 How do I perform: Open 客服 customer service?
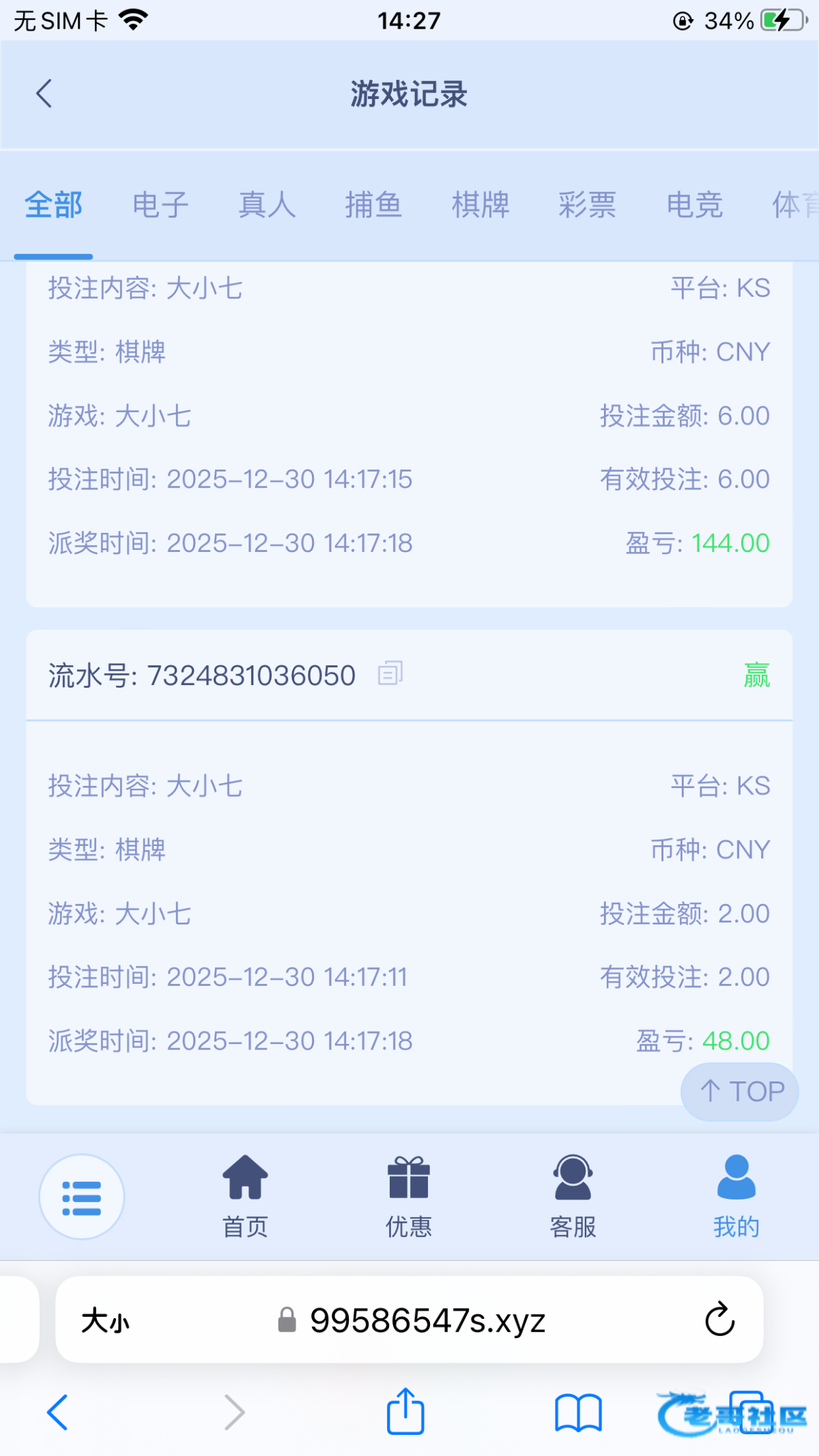pyautogui.click(x=573, y=1197)
